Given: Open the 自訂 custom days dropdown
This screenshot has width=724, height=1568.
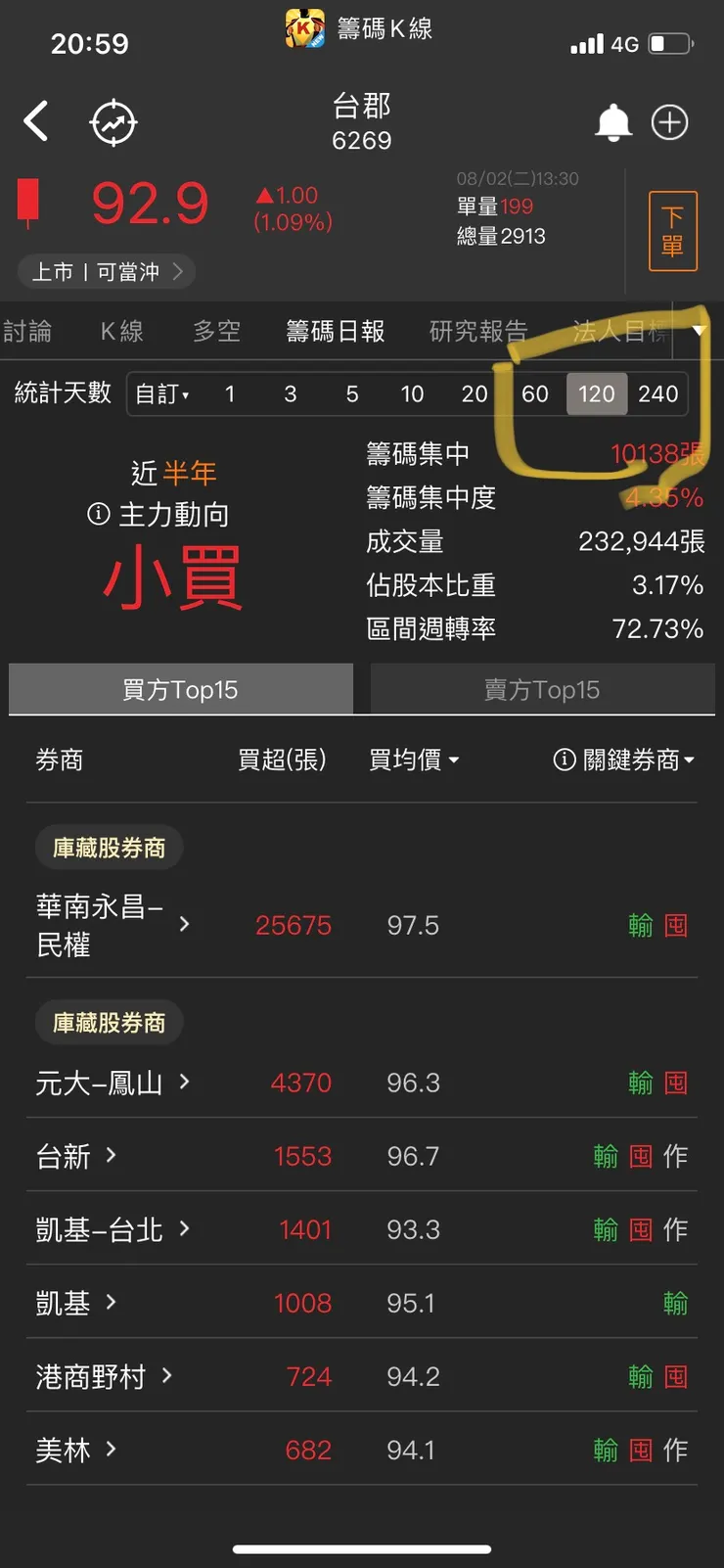Looking at the screenshot, I should (x=163, y=393).
